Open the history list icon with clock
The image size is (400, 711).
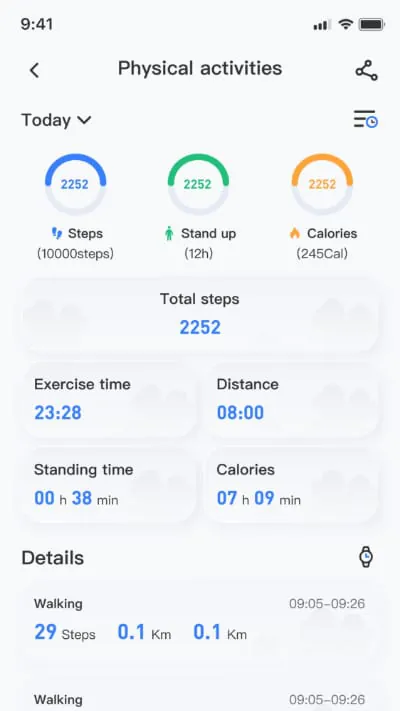pos(366,119)
